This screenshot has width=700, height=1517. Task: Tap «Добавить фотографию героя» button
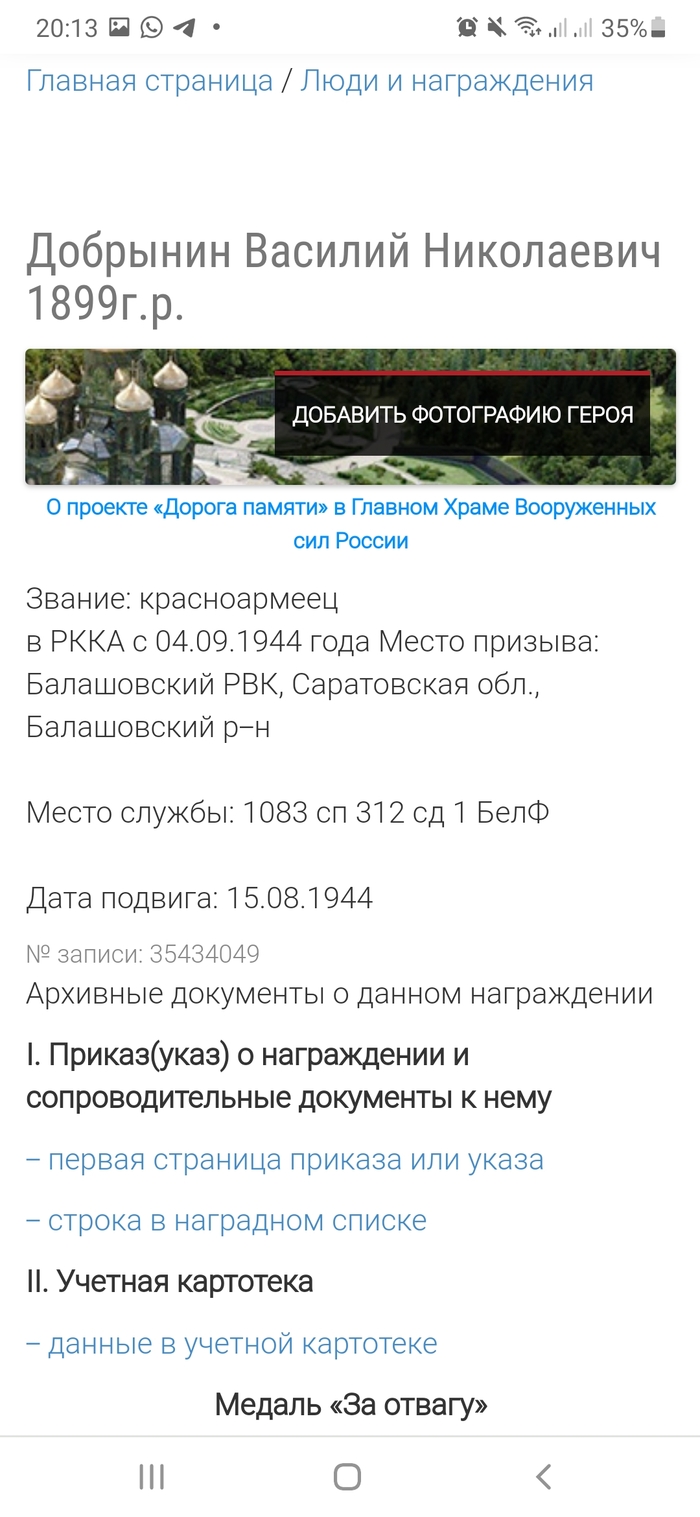click(x=462, y=415)
